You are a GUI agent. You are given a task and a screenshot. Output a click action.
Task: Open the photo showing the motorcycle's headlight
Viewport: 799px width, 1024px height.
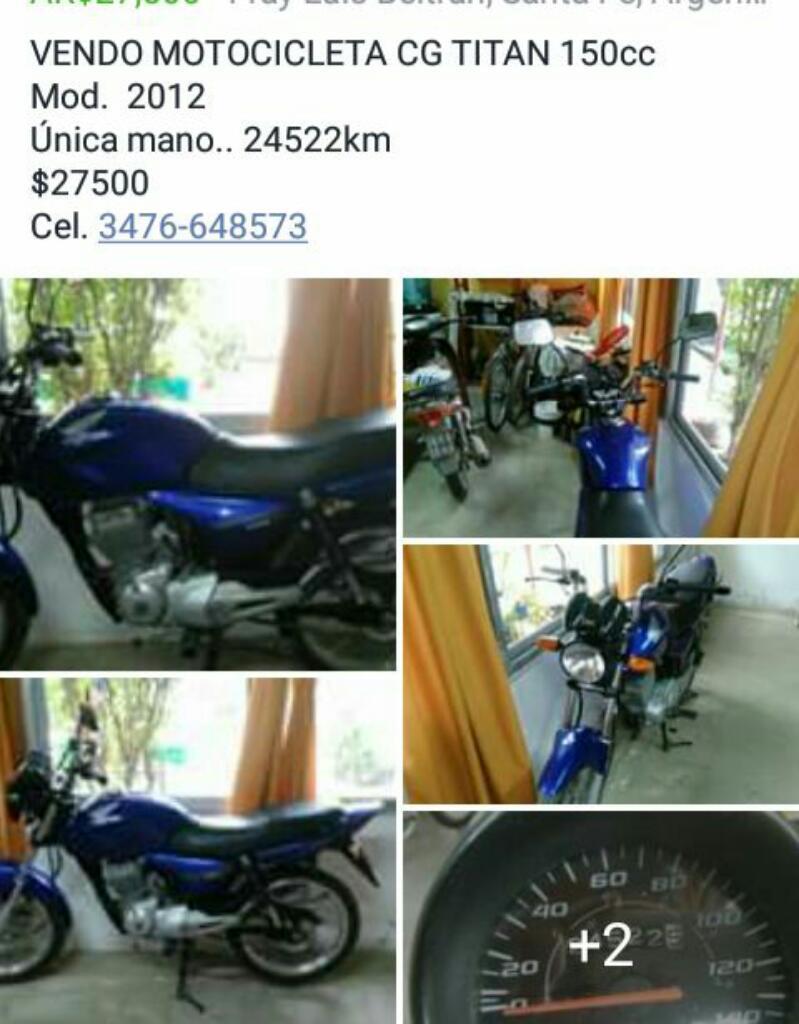(600, 673)
